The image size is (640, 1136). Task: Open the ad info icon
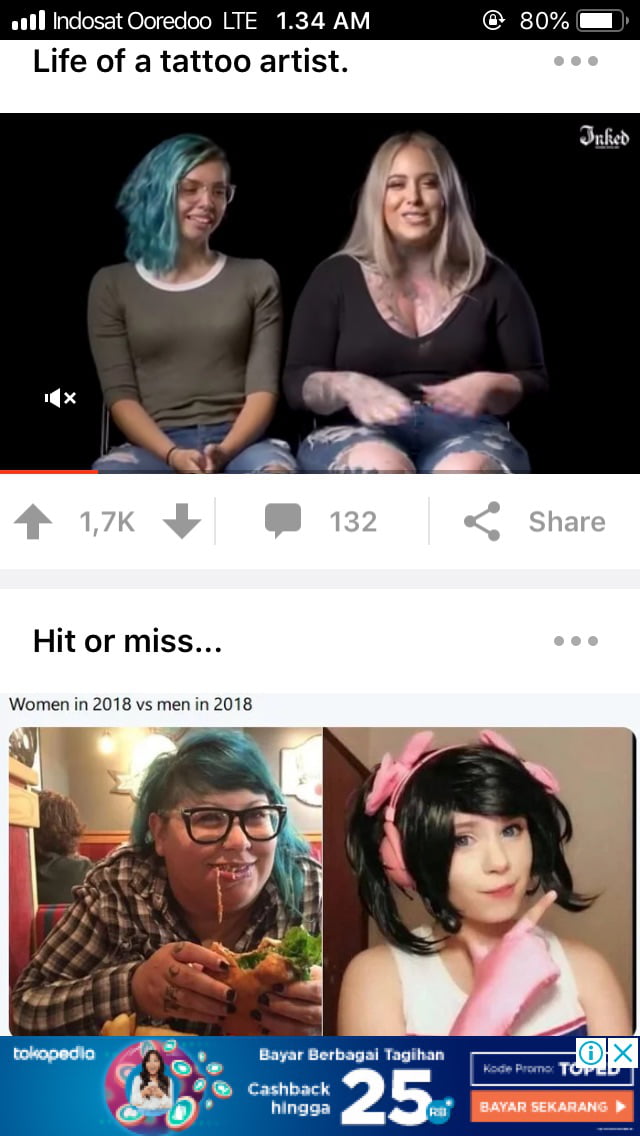pyautogui.click(x=592, y=1052)
